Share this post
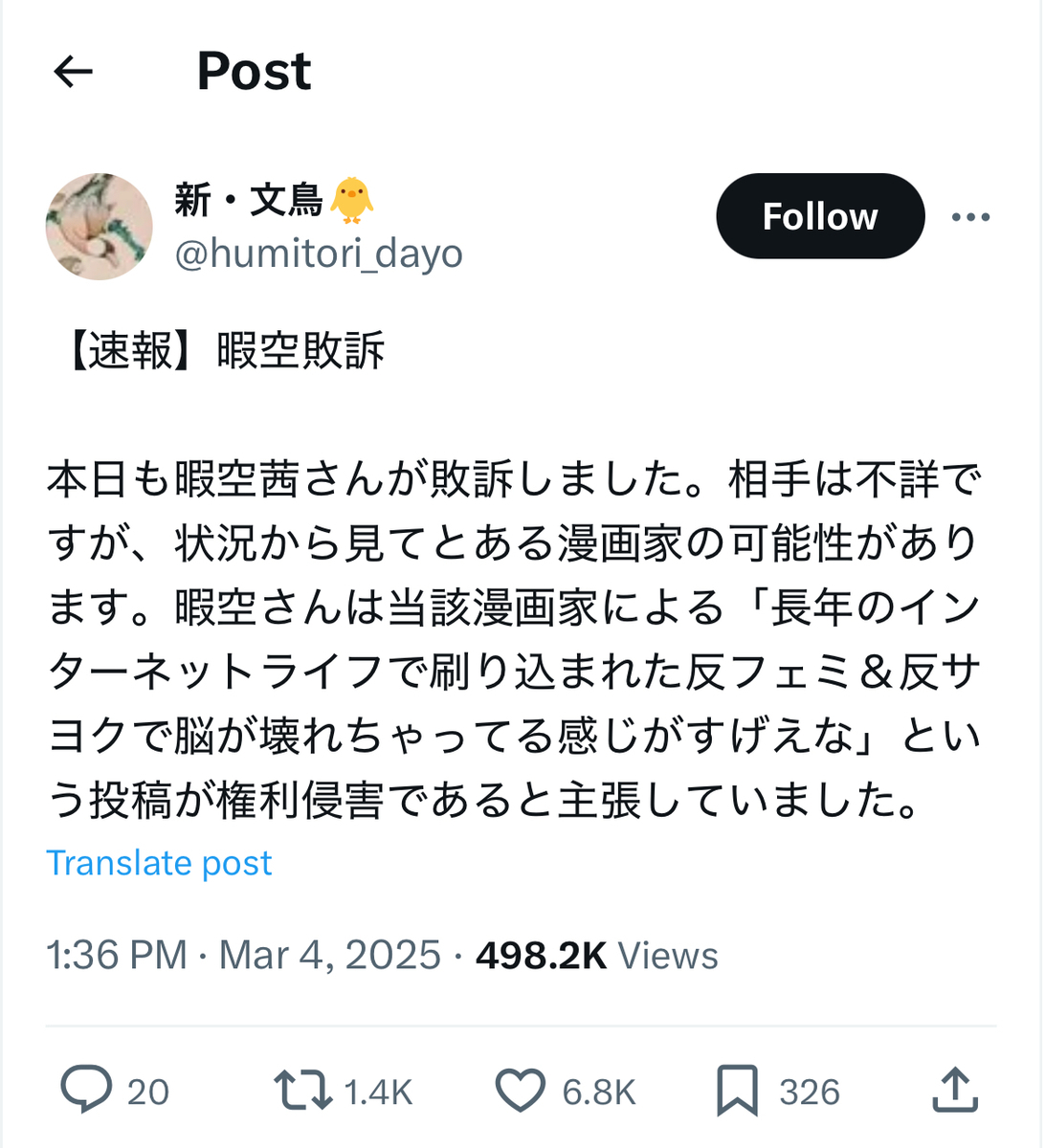 954,1090
